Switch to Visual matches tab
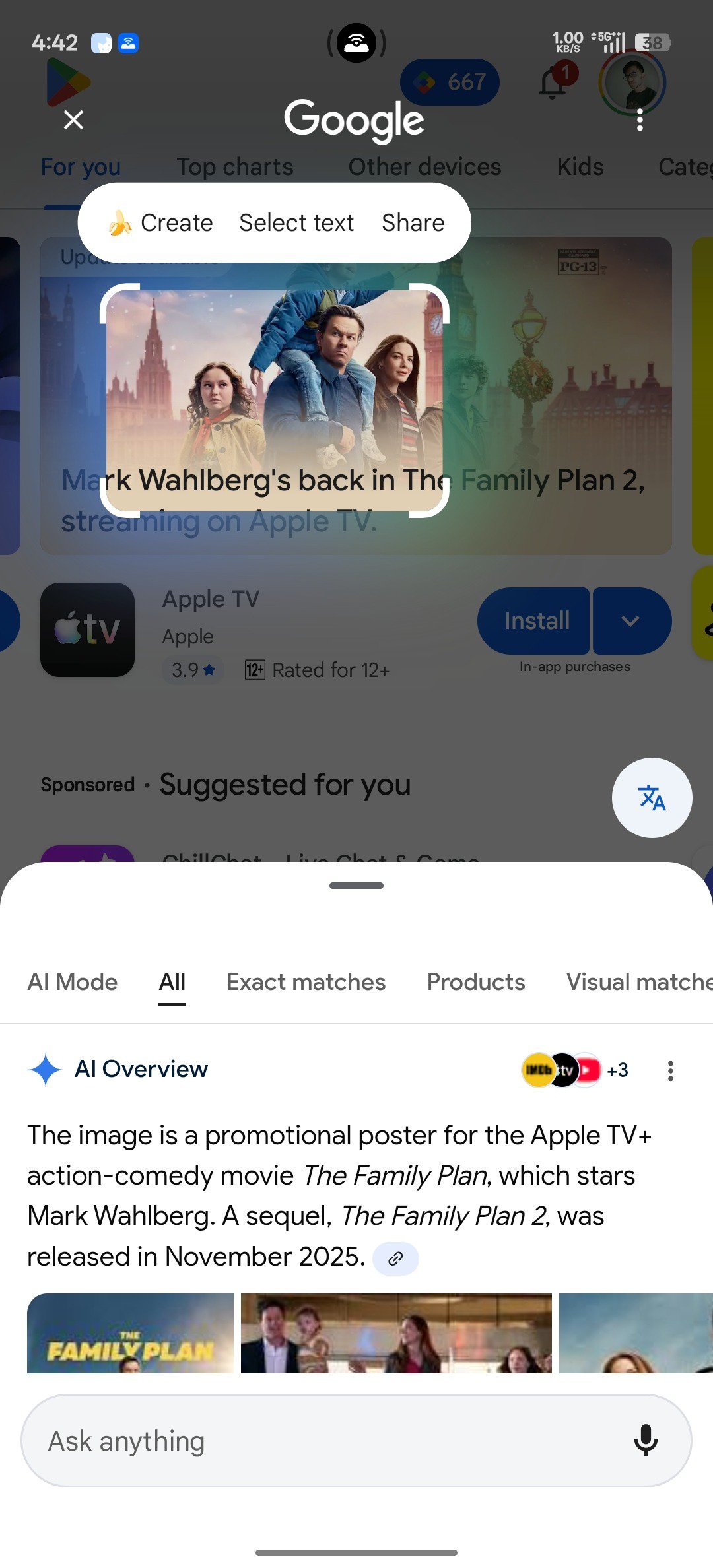The width and height of the screenshot is (713, 1568). pos(638,982)
